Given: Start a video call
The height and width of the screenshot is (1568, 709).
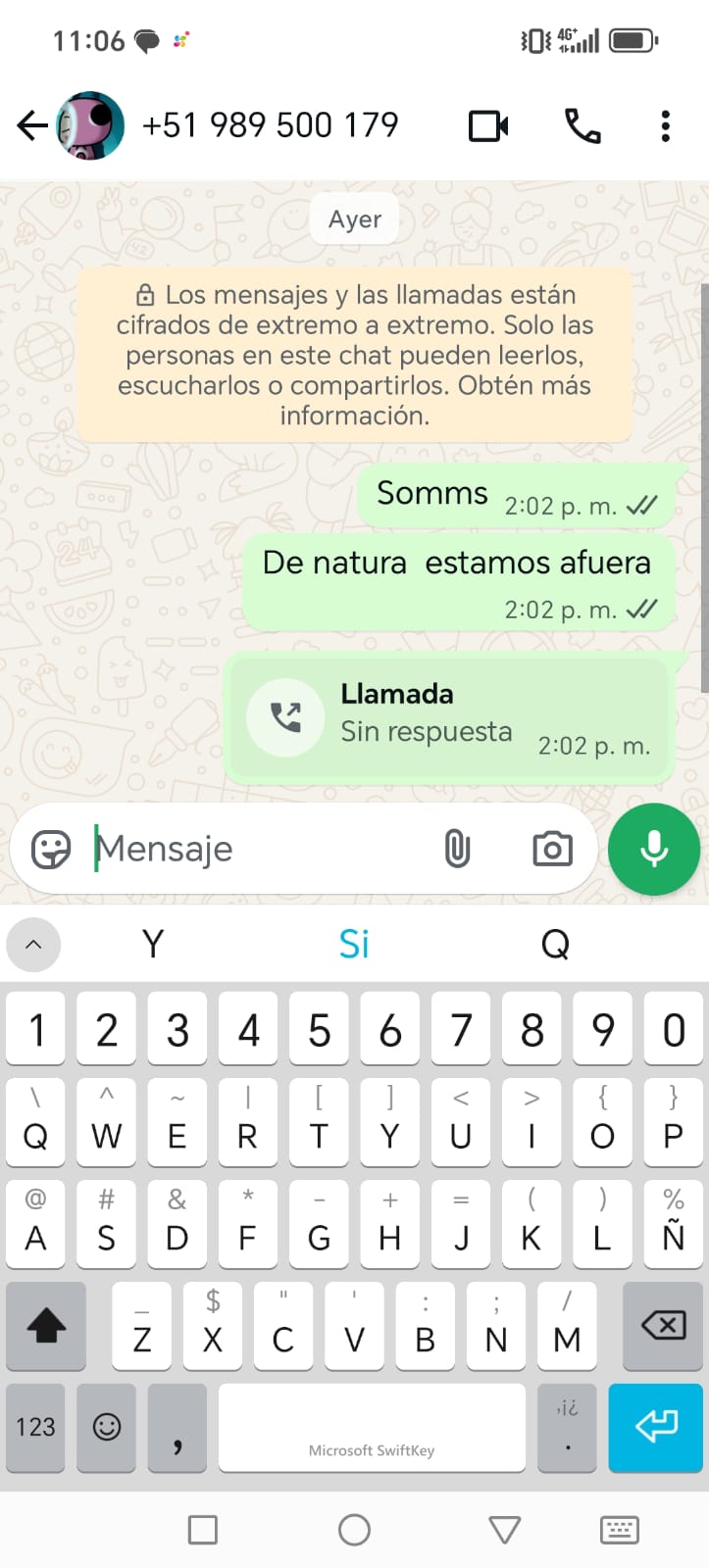Looking at the screenshot, I should tap(488, 126).
